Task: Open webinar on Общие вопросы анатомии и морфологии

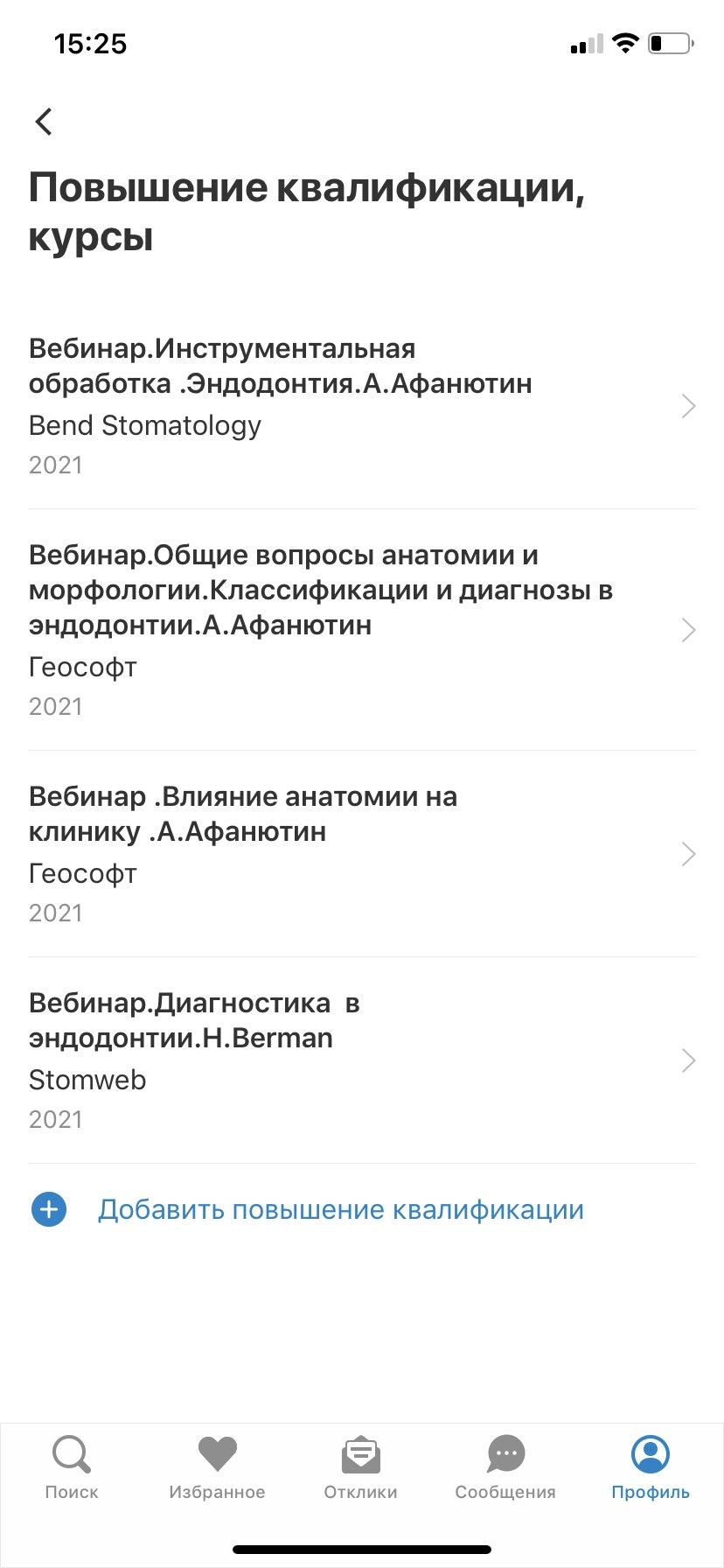Action: tap(362, 630)
